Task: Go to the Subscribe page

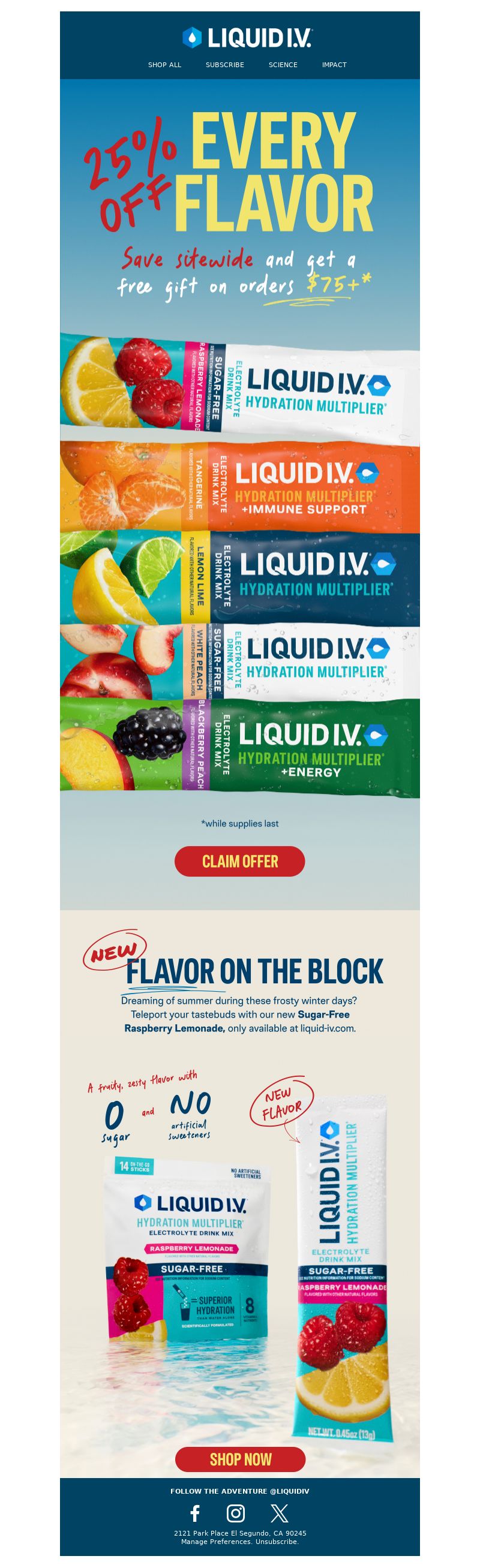Action: point(225,65)
